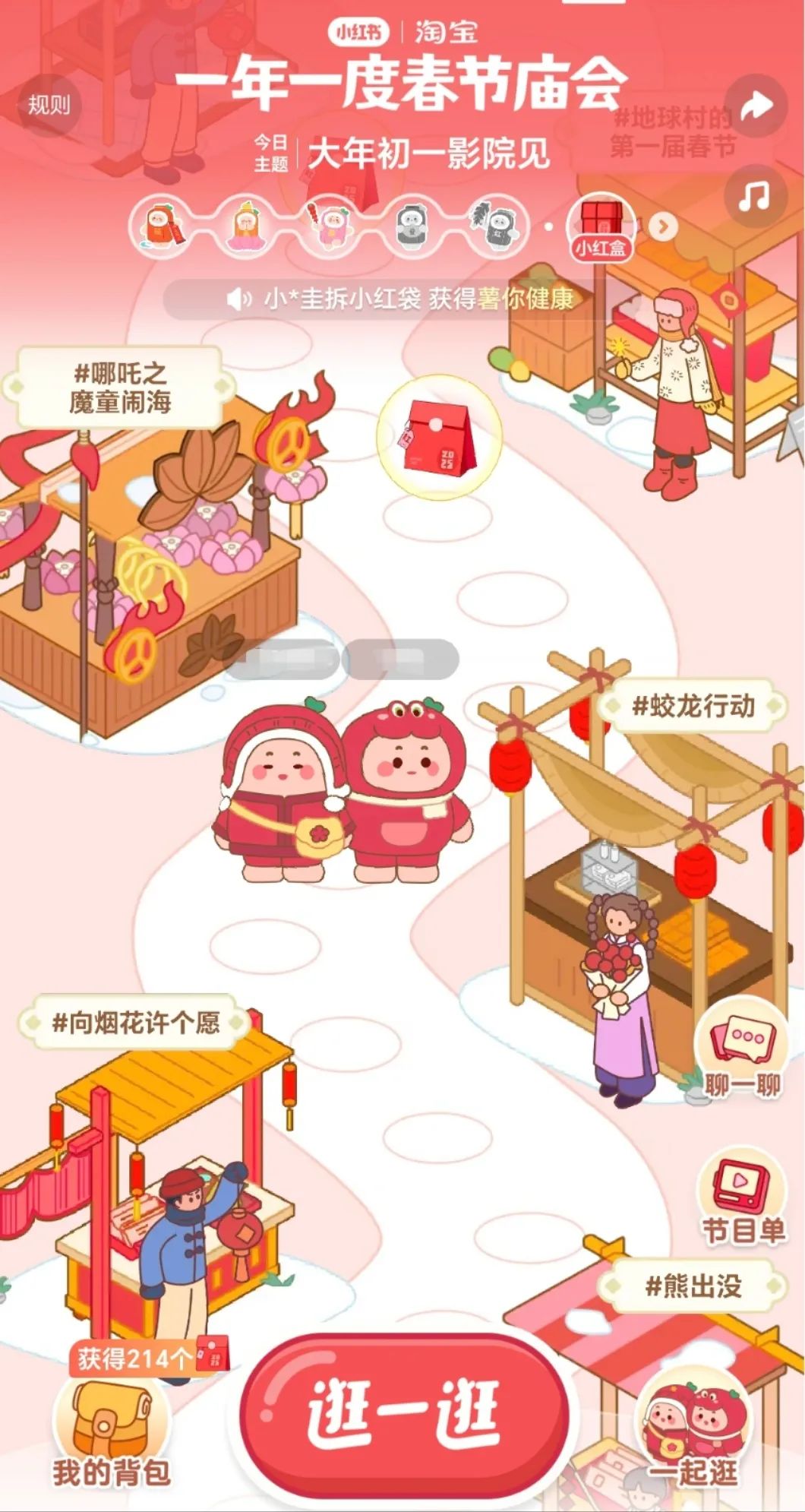Open the #蛟龙行动 topic tag
The image size is (805, 1512).
coord(693,707)
